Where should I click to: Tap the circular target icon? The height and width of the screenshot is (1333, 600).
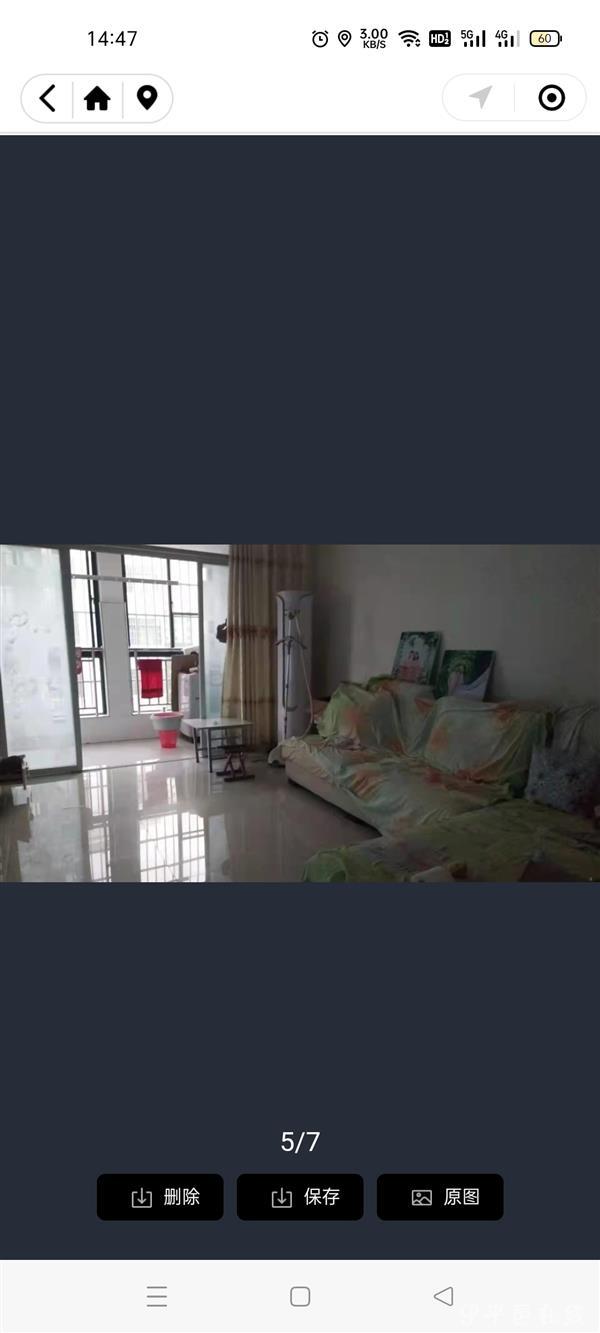(x=551, y=98)
